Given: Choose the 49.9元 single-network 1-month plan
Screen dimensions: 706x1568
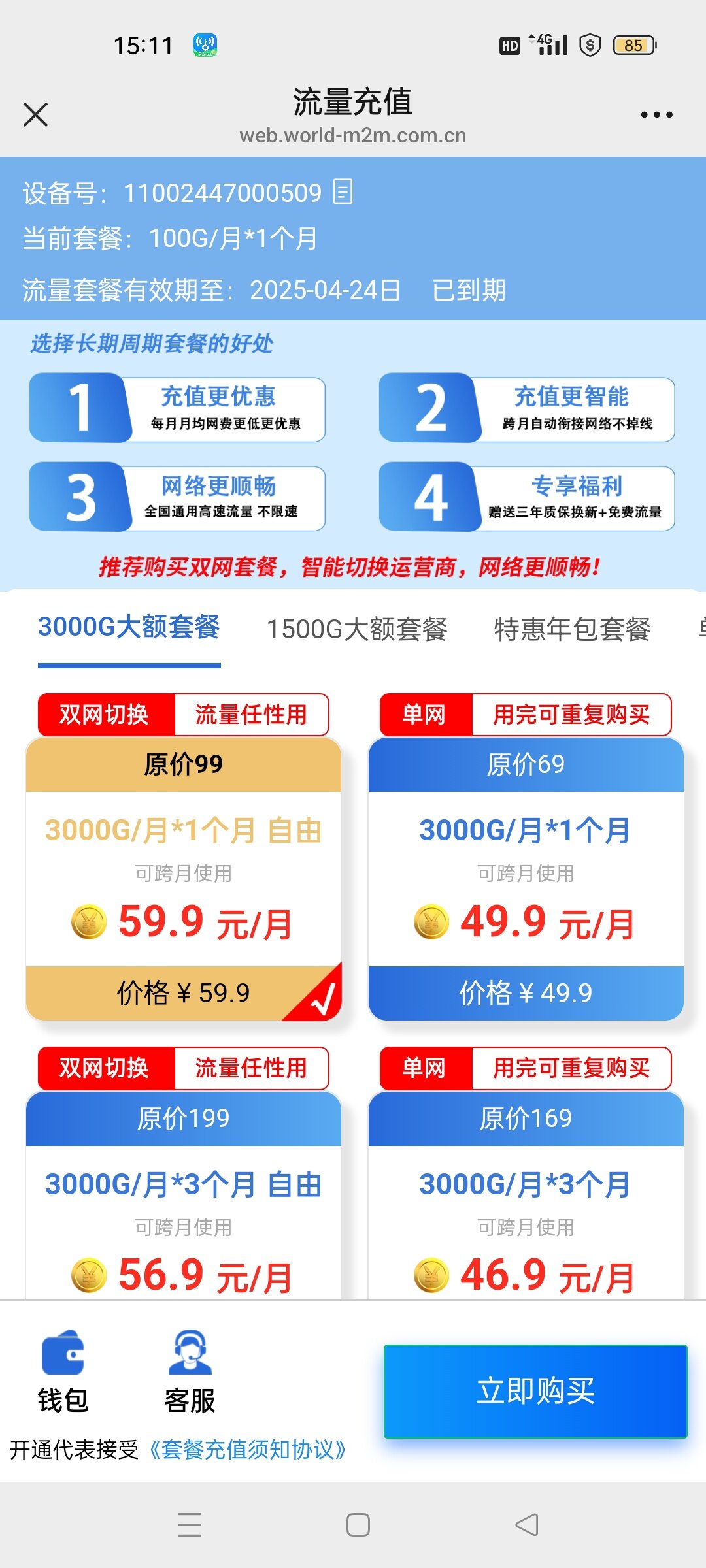Looking at the screenshot, I should [x=526, y=879].
